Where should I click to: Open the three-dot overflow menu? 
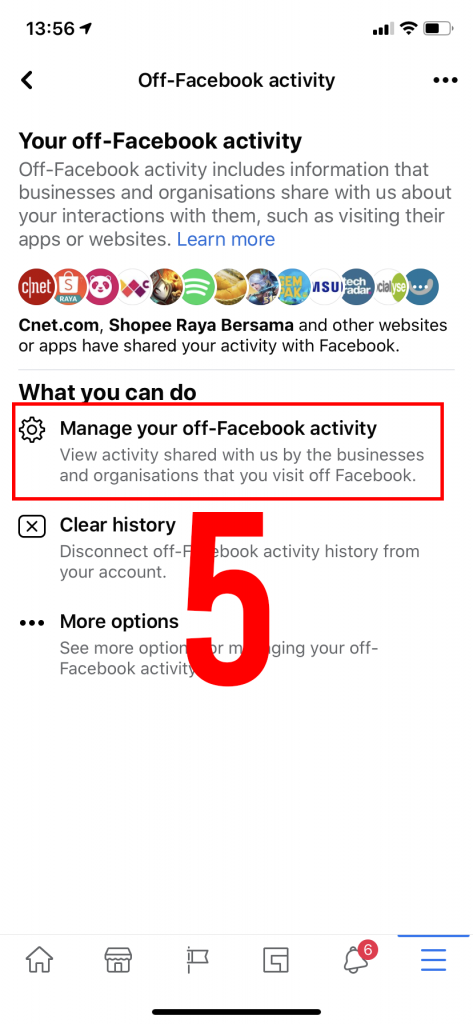pyautogui.click(x=446, y=80)
